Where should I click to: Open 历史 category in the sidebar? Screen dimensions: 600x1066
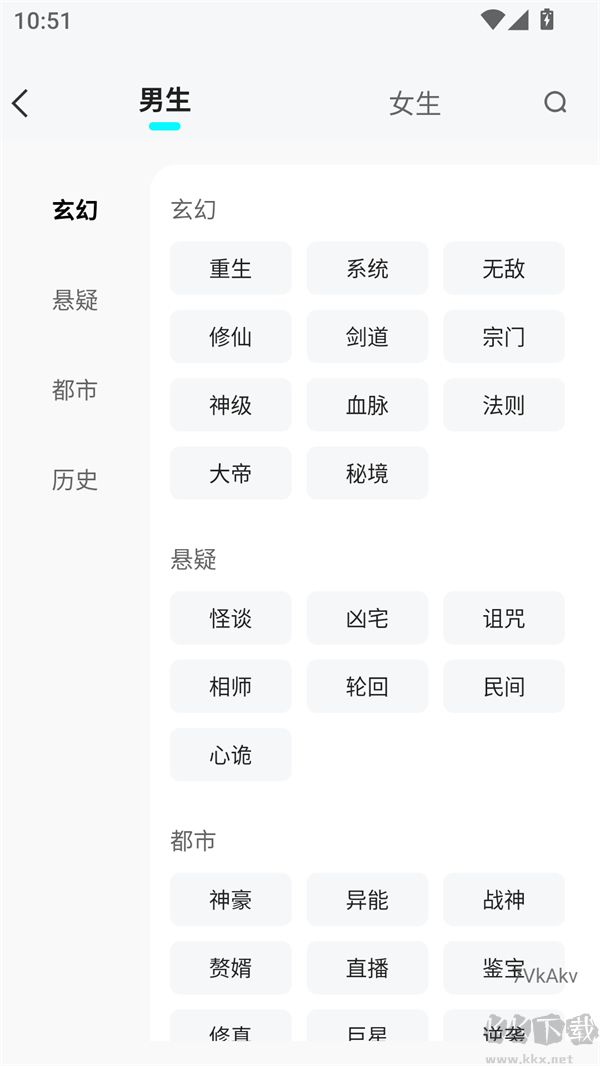pyautogui.click(x=75, y=480)
